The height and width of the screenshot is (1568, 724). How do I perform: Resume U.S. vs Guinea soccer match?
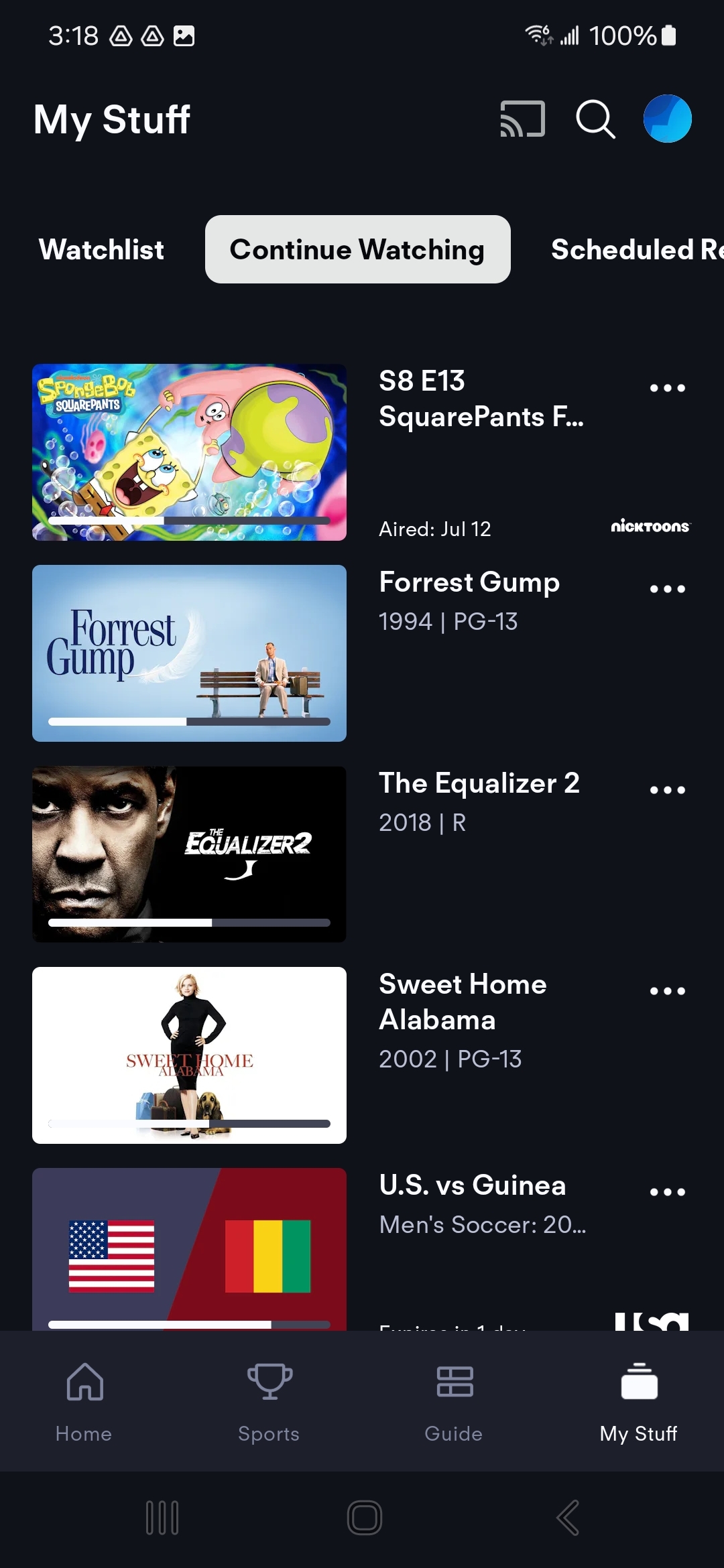click(x=189, y=1250)
